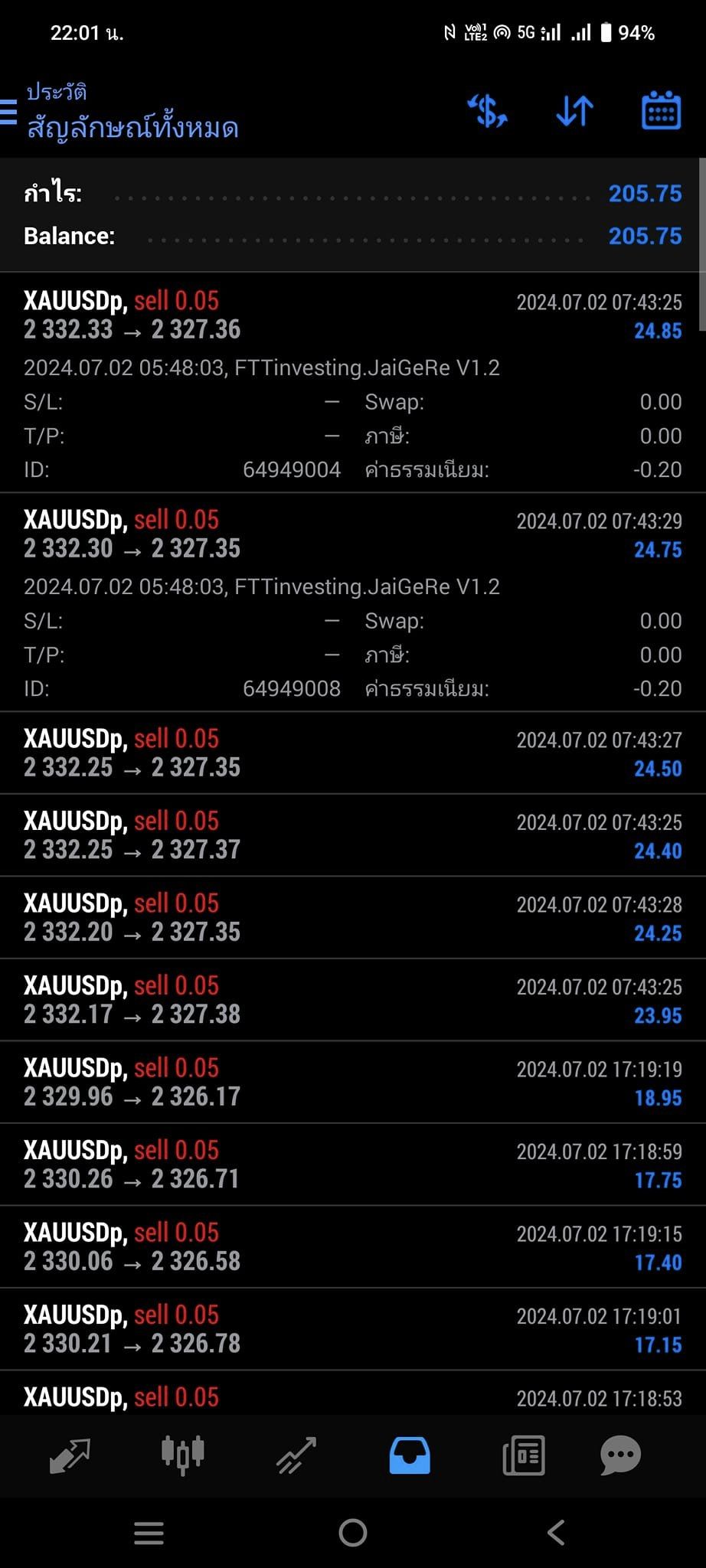Expand the trade with profit 24.40
Viewport: 706px width, 1568px height.
coord(353,835)
